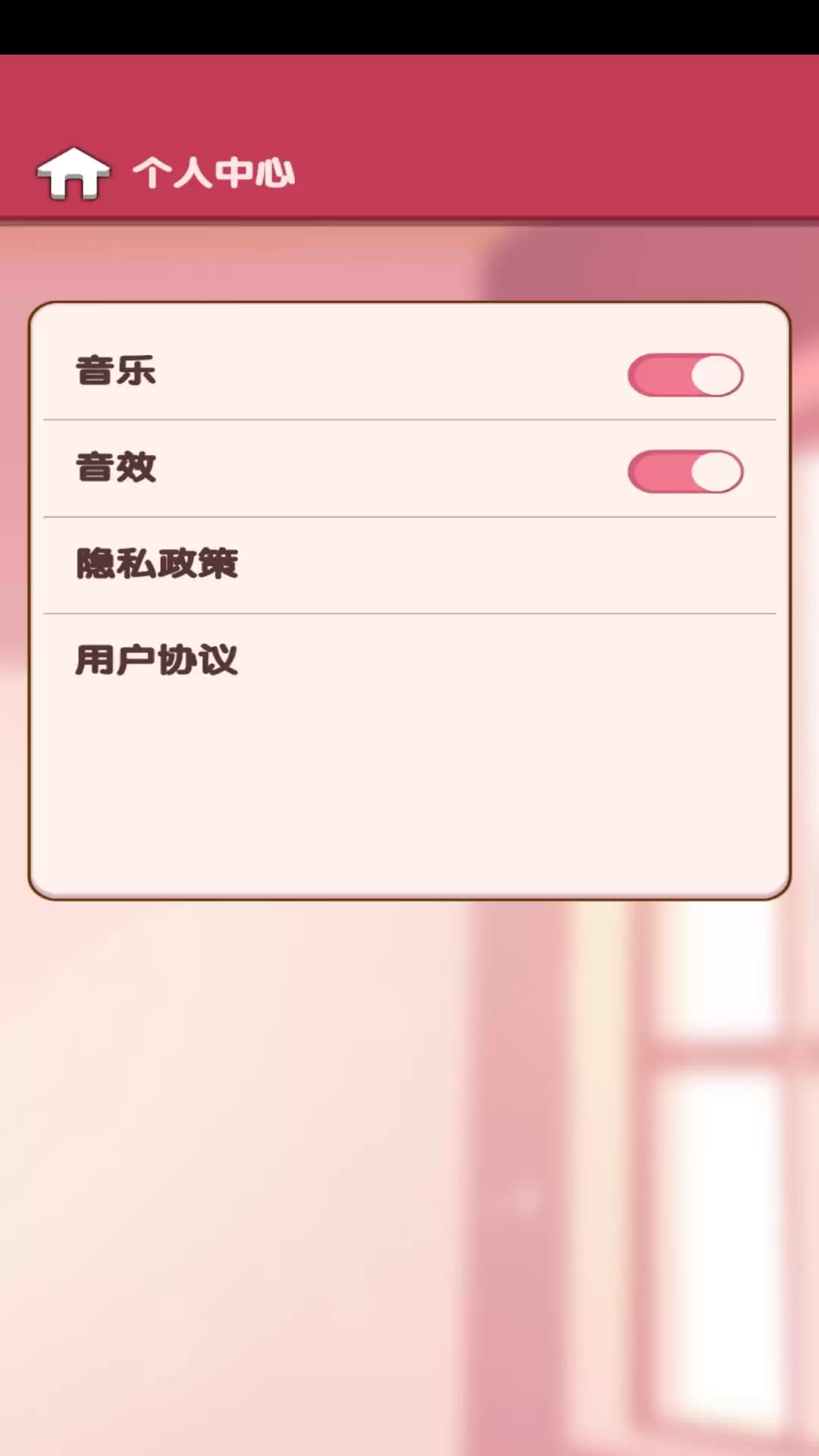Click the 个人中心 title text
The image size is (819, 1456).
click(215, 172)
